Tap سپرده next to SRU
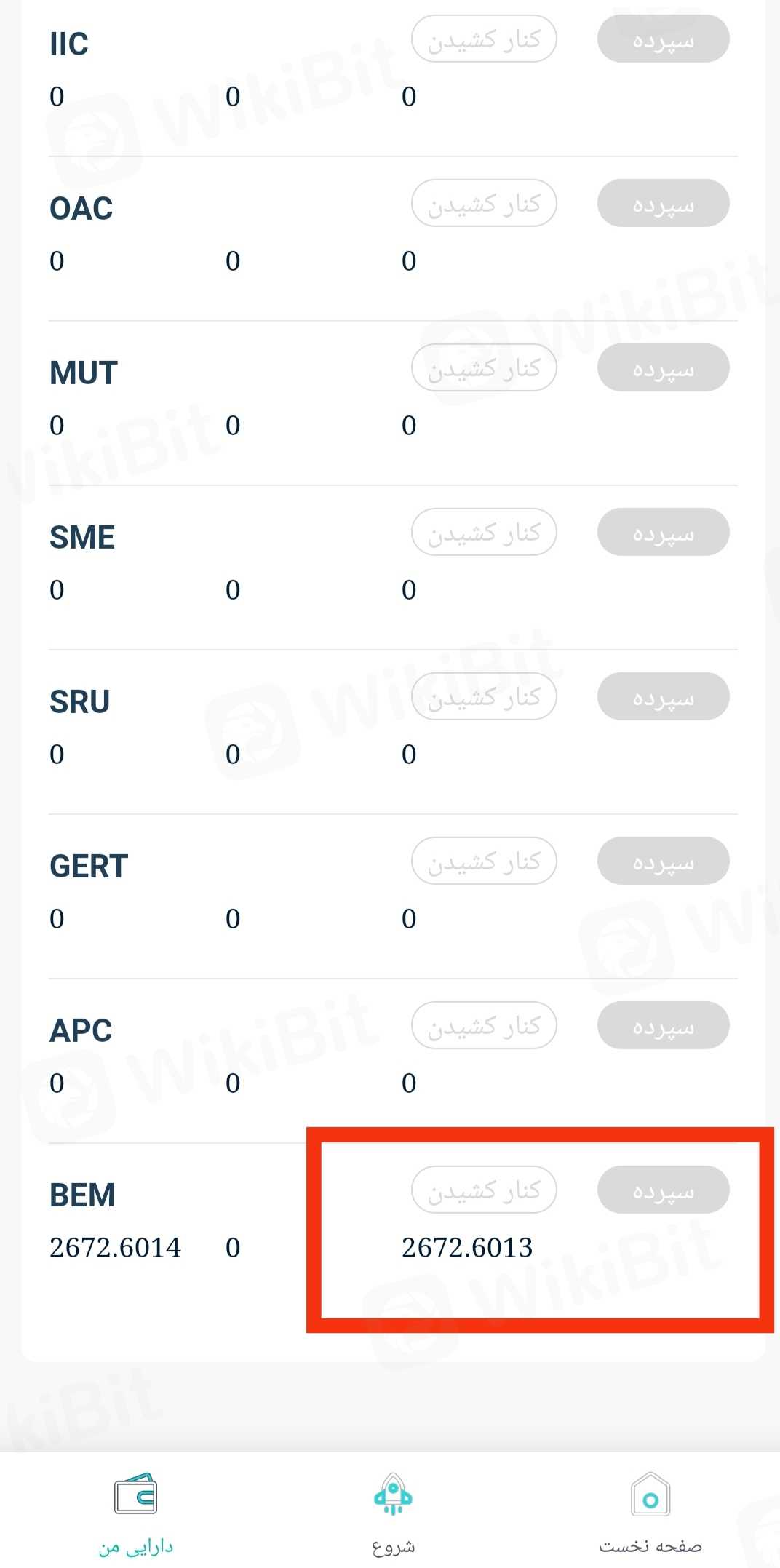Image resolution: width=780 pixels, height=1568 pixels. tap(663, 697)
